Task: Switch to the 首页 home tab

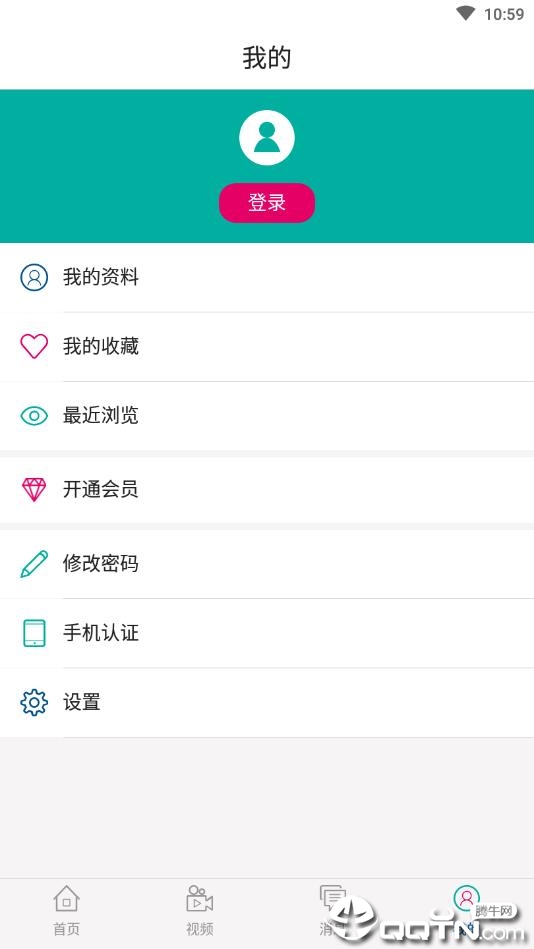Action: click(67, 911)
